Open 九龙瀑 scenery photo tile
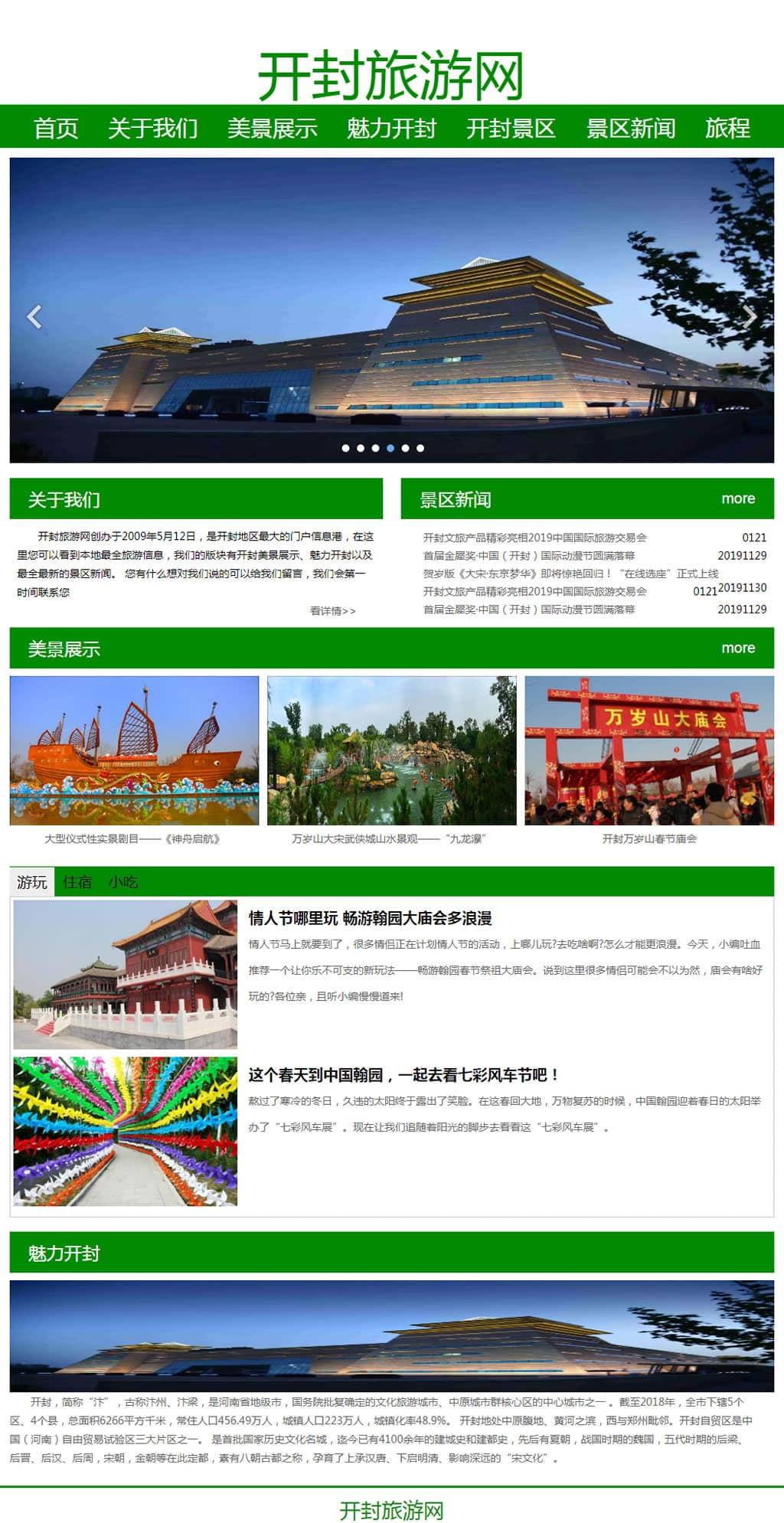This screenshot has width=784, height=1523. 391,750
